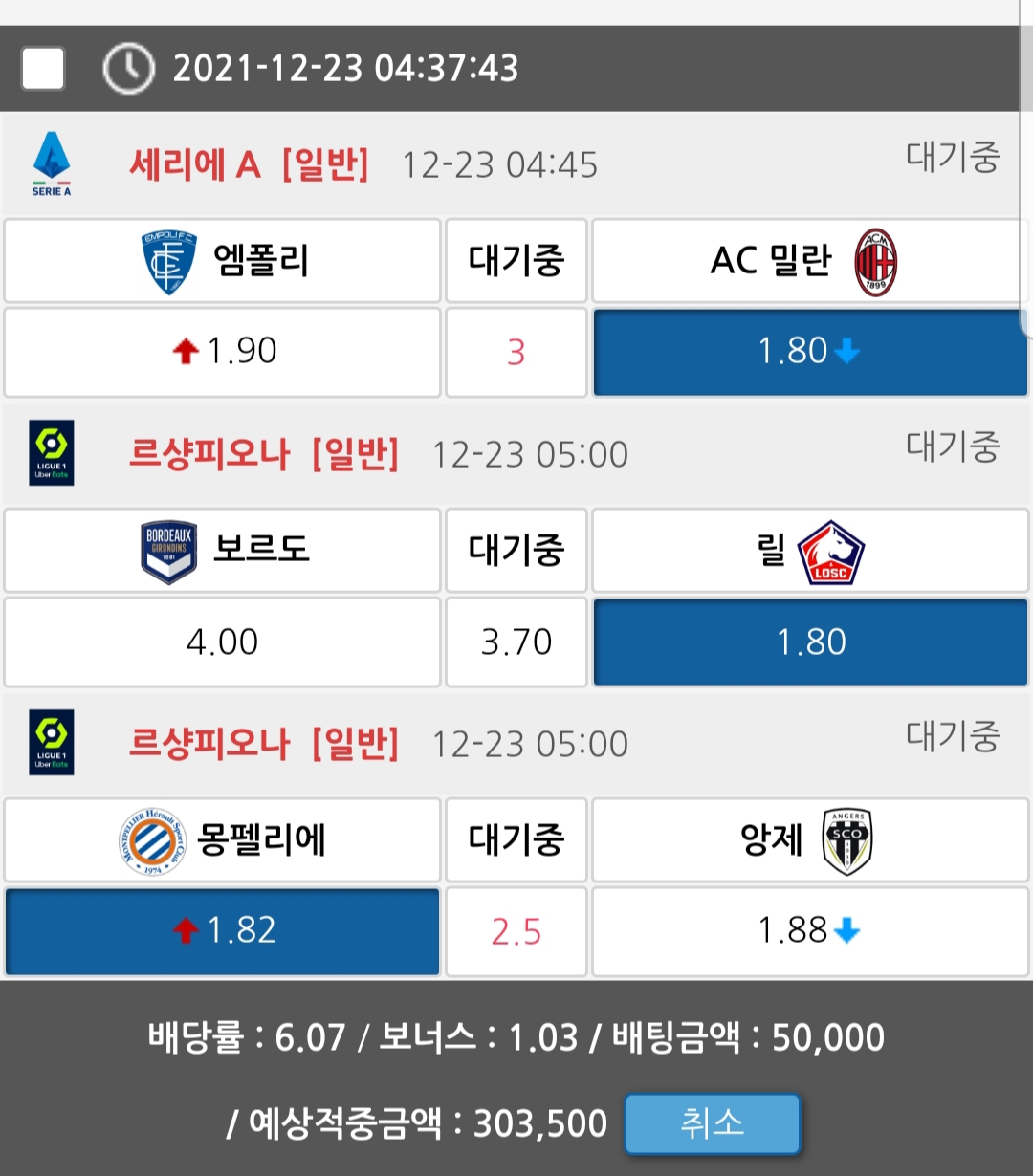The height and width of the screenshot is (1176, 1033).
Task: Select AC Milan 1.80 odds
Action: click(x=810, y=352)
